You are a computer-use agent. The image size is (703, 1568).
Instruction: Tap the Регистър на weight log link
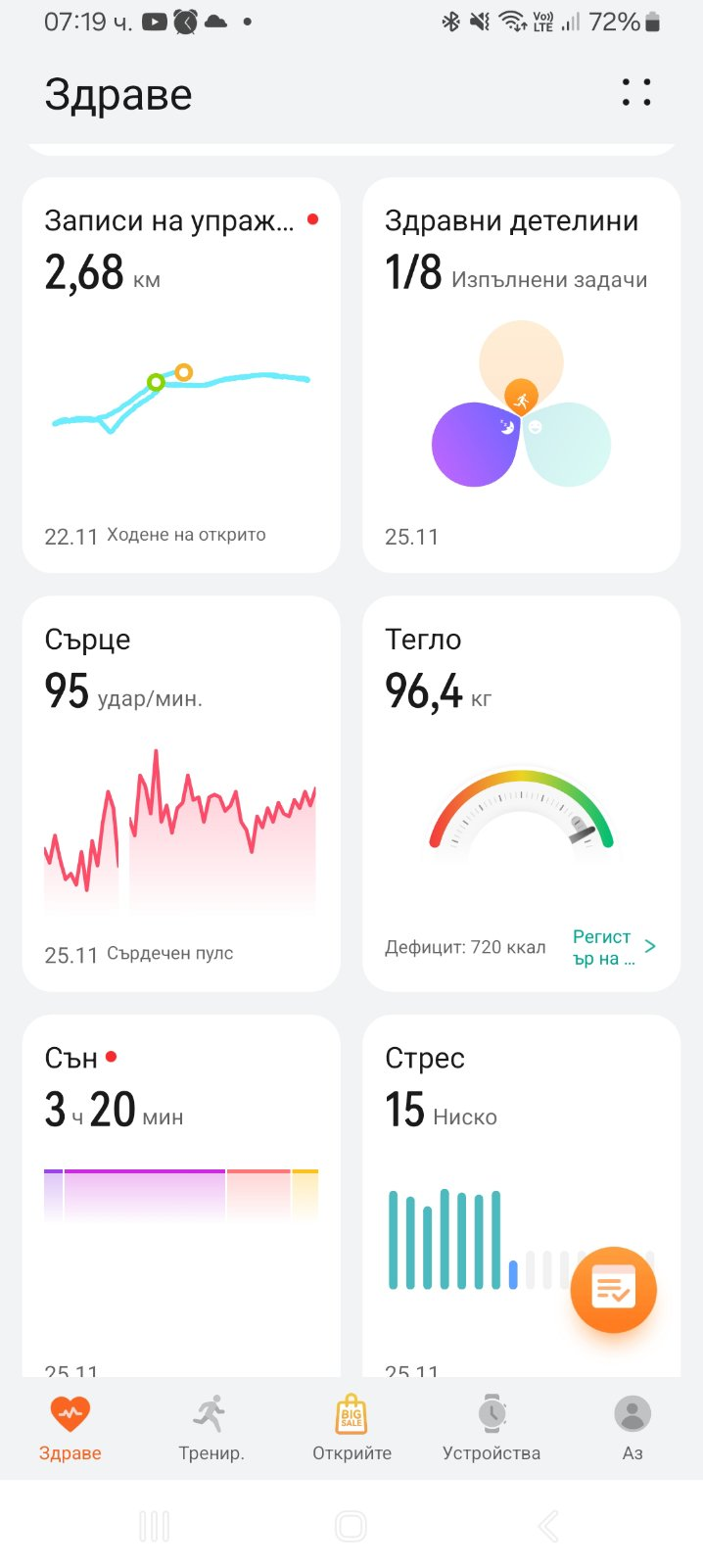614,947
